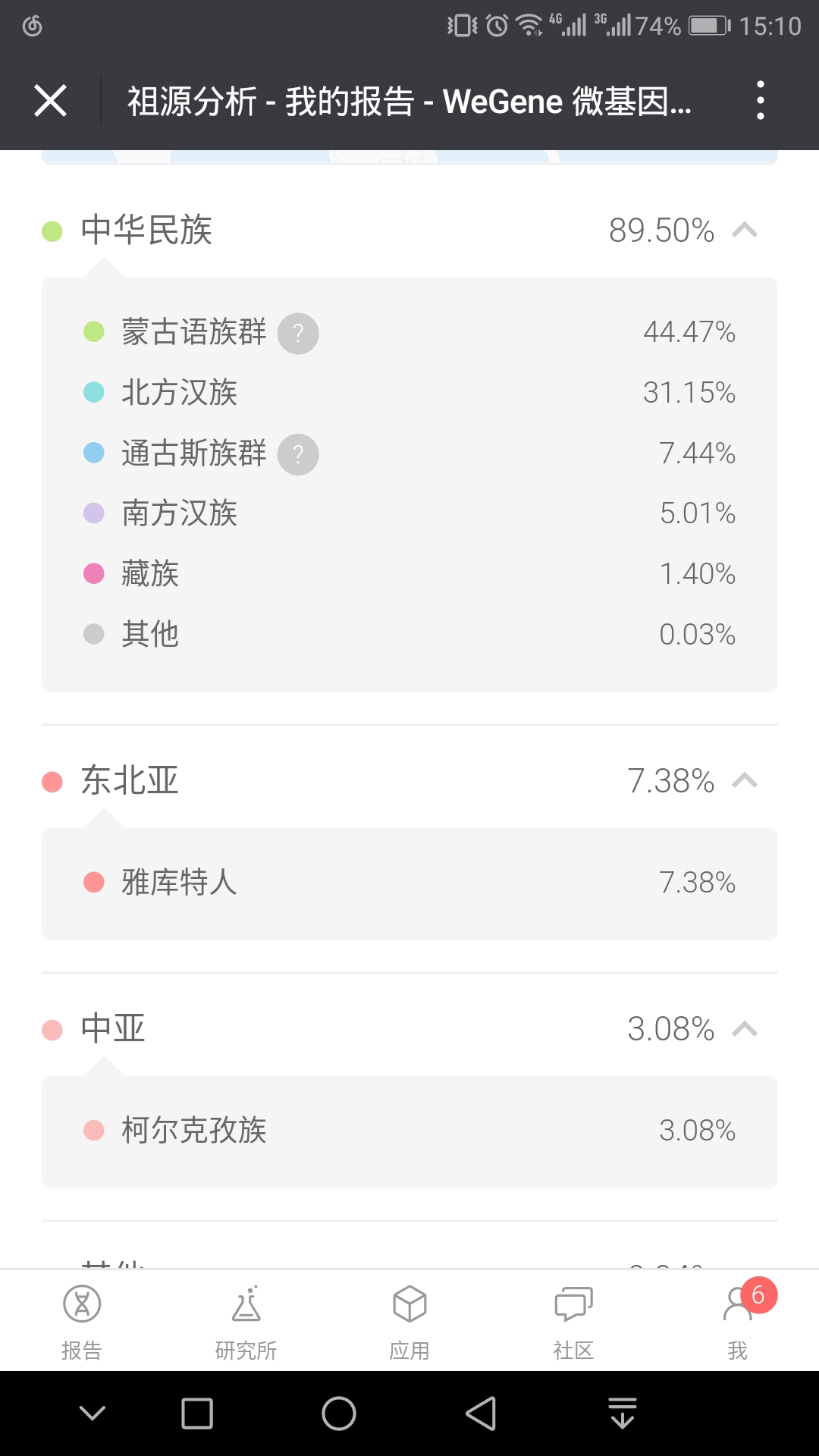Go back with system back button

tap(481, 1414)
